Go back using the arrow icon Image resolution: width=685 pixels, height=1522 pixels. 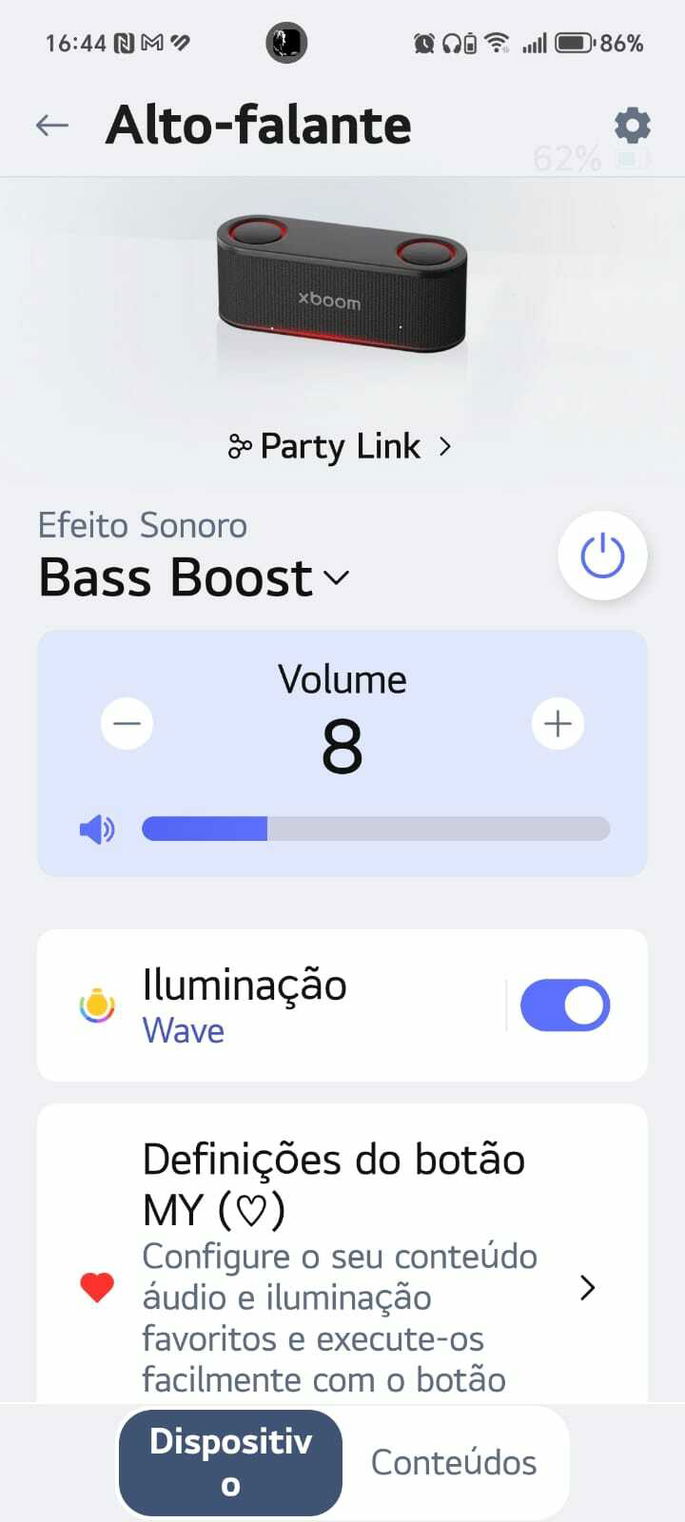click(x=52, y=125)
